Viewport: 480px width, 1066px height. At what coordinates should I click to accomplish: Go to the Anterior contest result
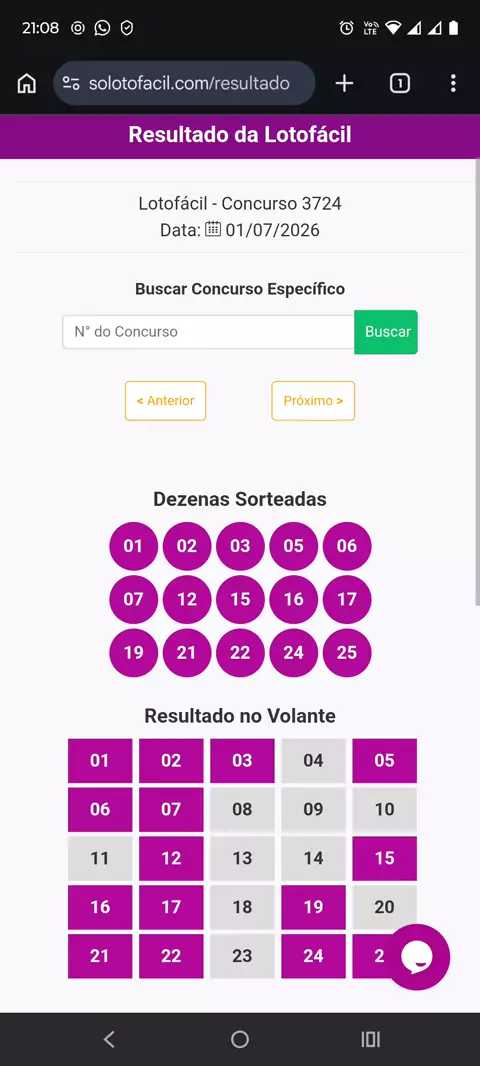[165, 400]
